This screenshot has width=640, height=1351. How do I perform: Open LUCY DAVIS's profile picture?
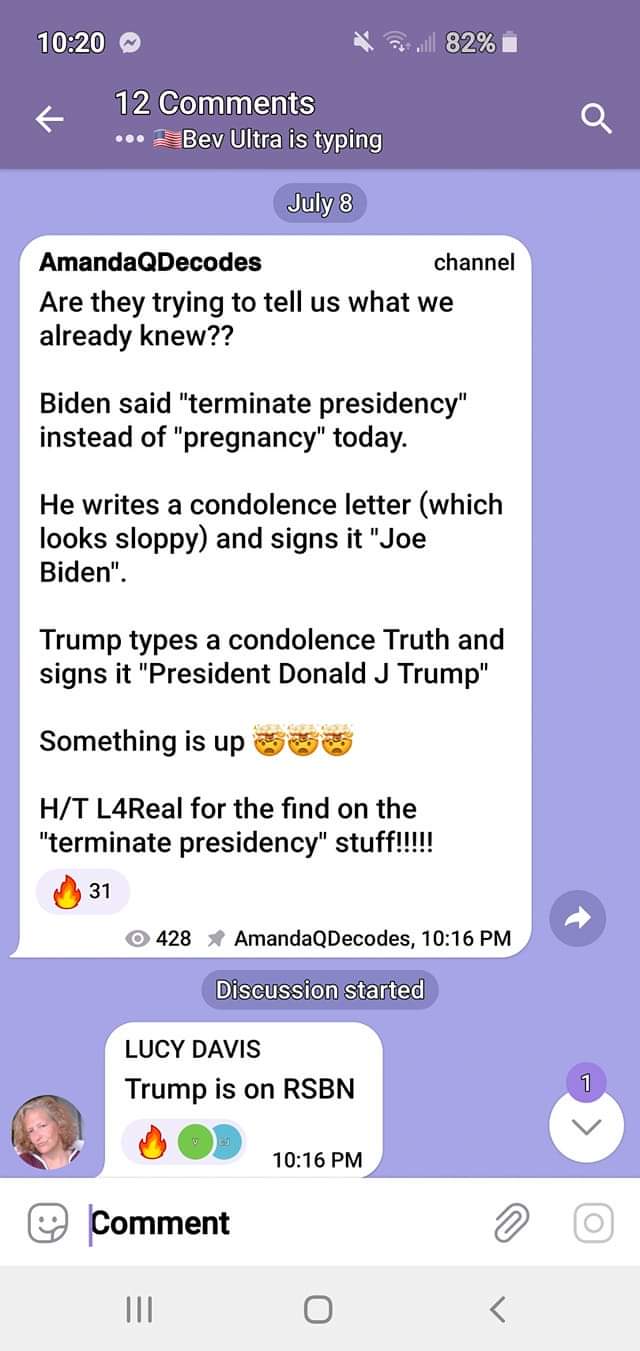pos(47,1132)
